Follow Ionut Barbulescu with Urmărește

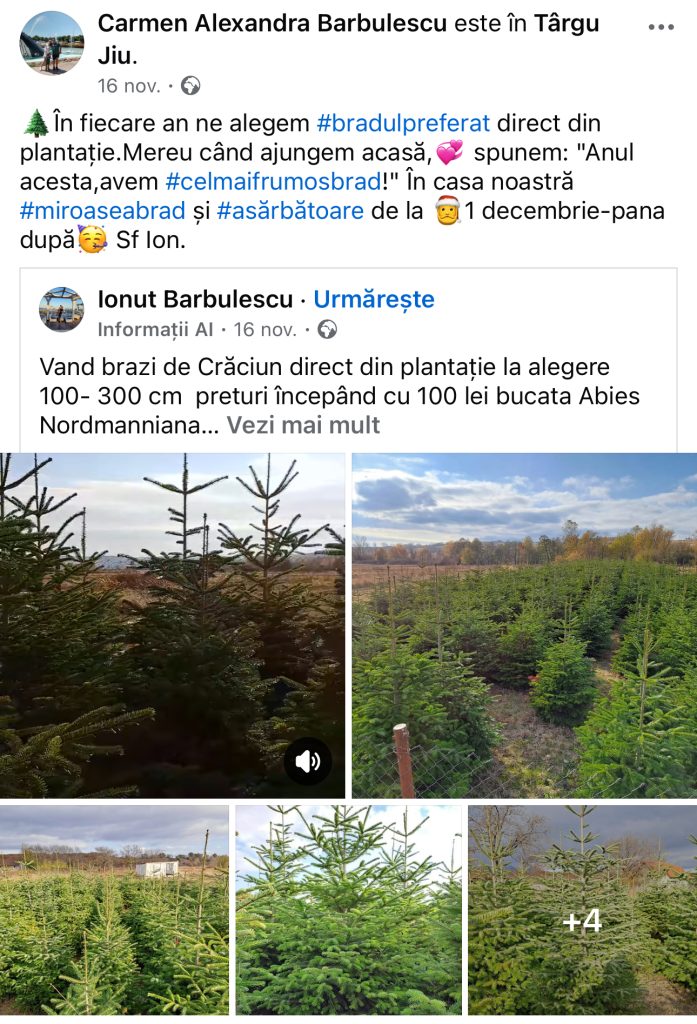tap(374, 299)
